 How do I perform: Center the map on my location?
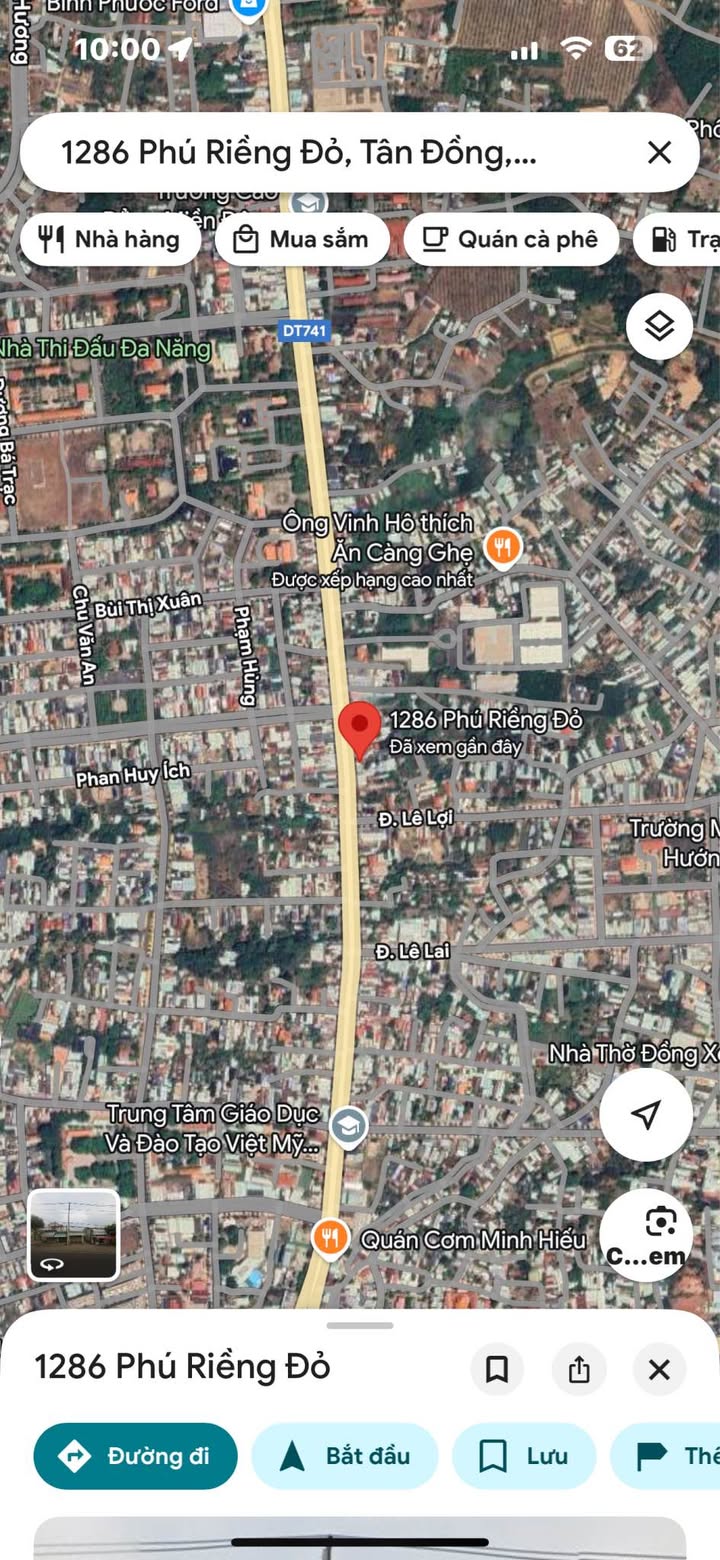coord(646,1114)
